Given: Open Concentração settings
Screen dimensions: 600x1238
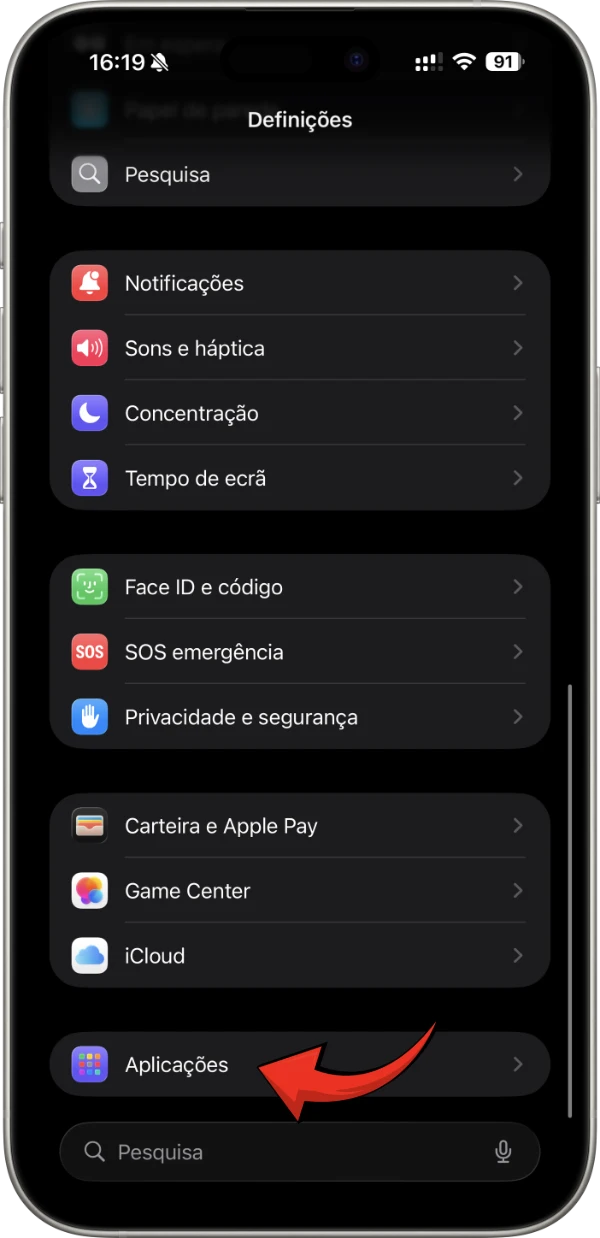Looking at the screenshot, I should click(x=300, y=414).
